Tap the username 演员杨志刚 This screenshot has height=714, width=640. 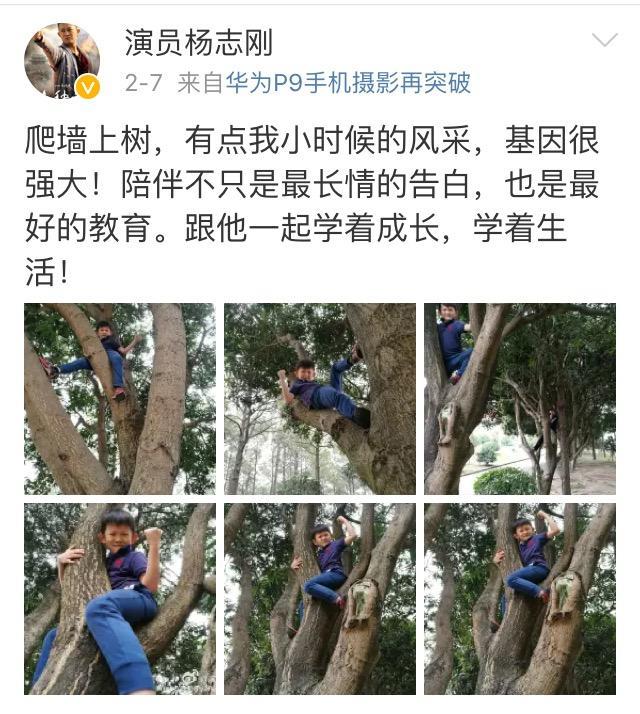tap(198, 42)
